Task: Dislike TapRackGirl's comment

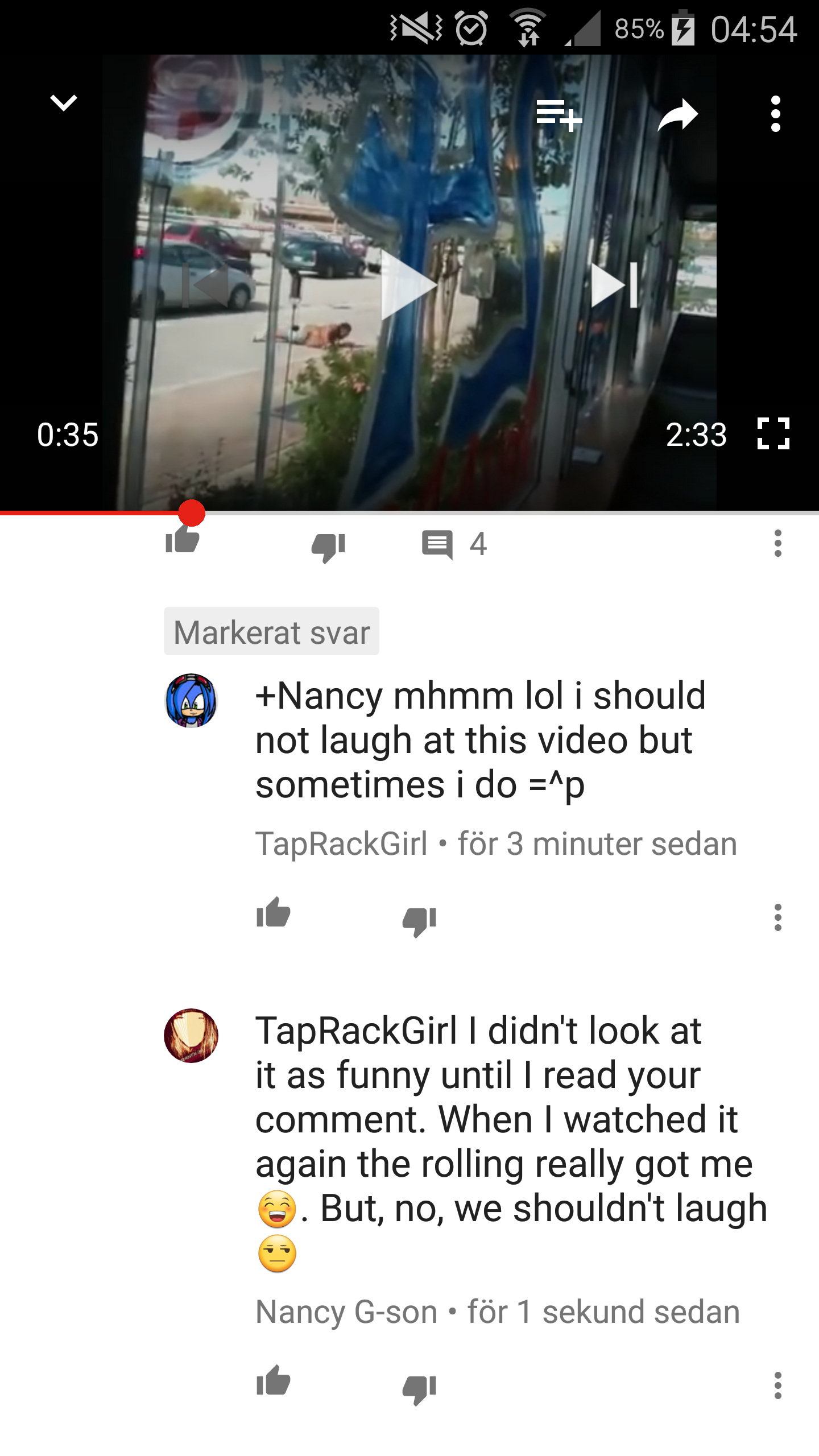Action: [419, 920]
